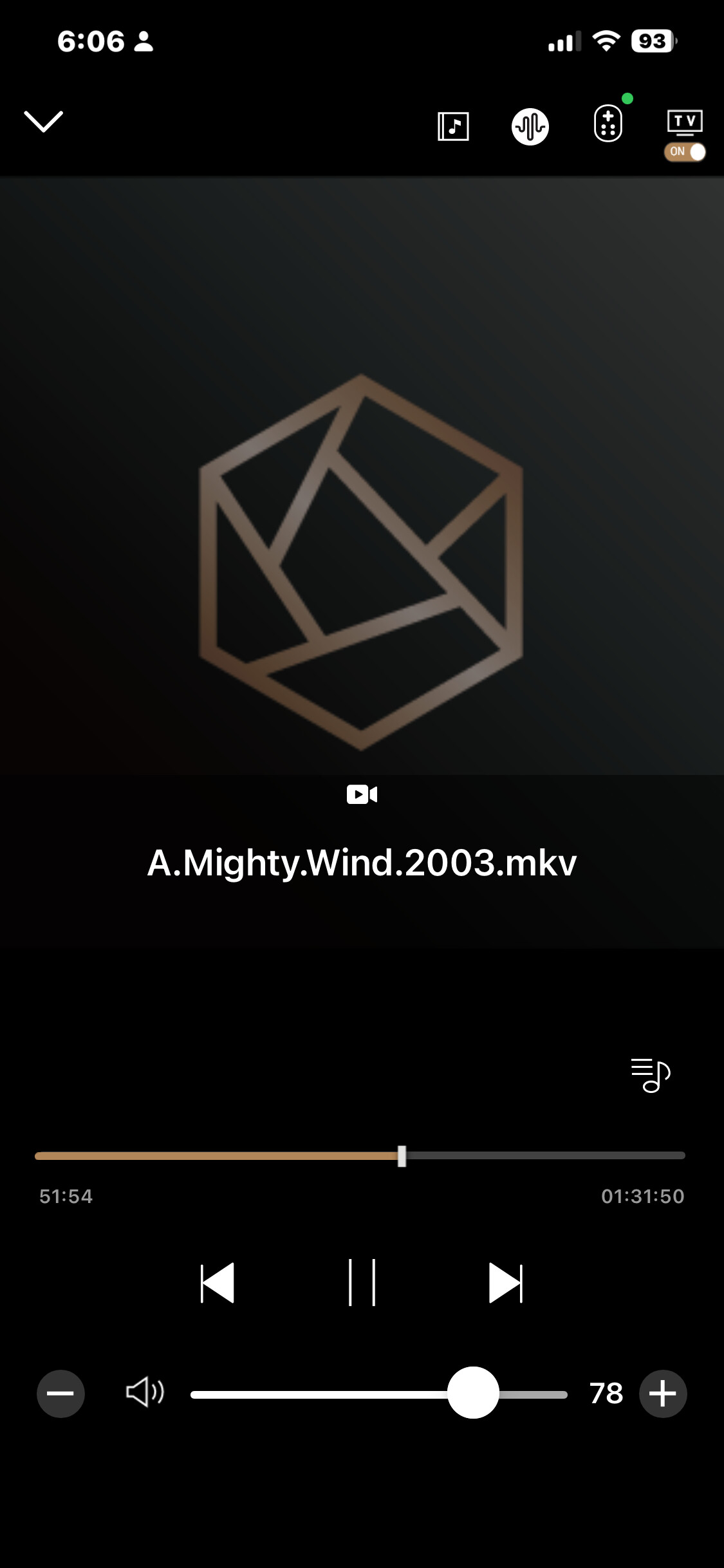
Task: Pause A.Mighty.Wind.2003.mkv playback
Action: (362, 1283)
